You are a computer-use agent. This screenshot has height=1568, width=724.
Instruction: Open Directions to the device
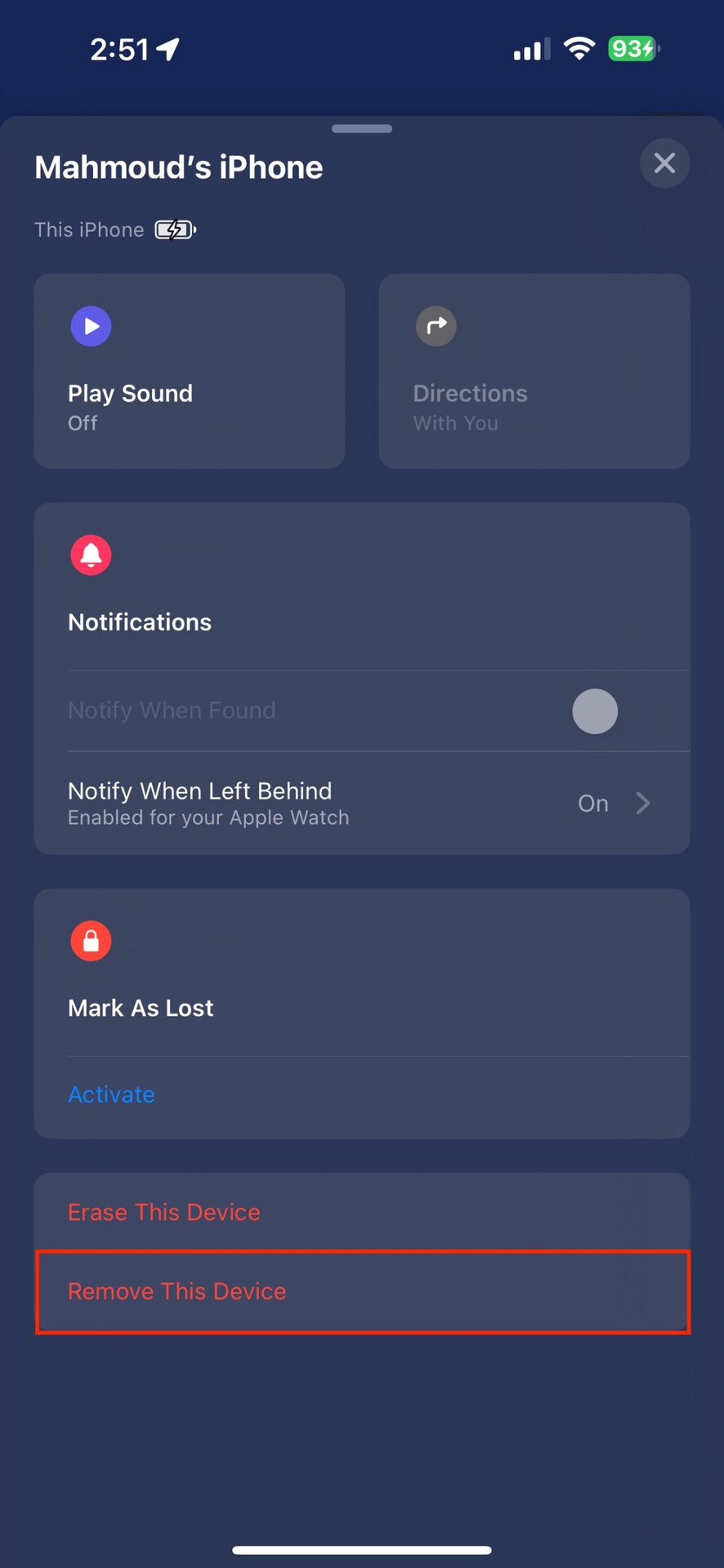534,371
